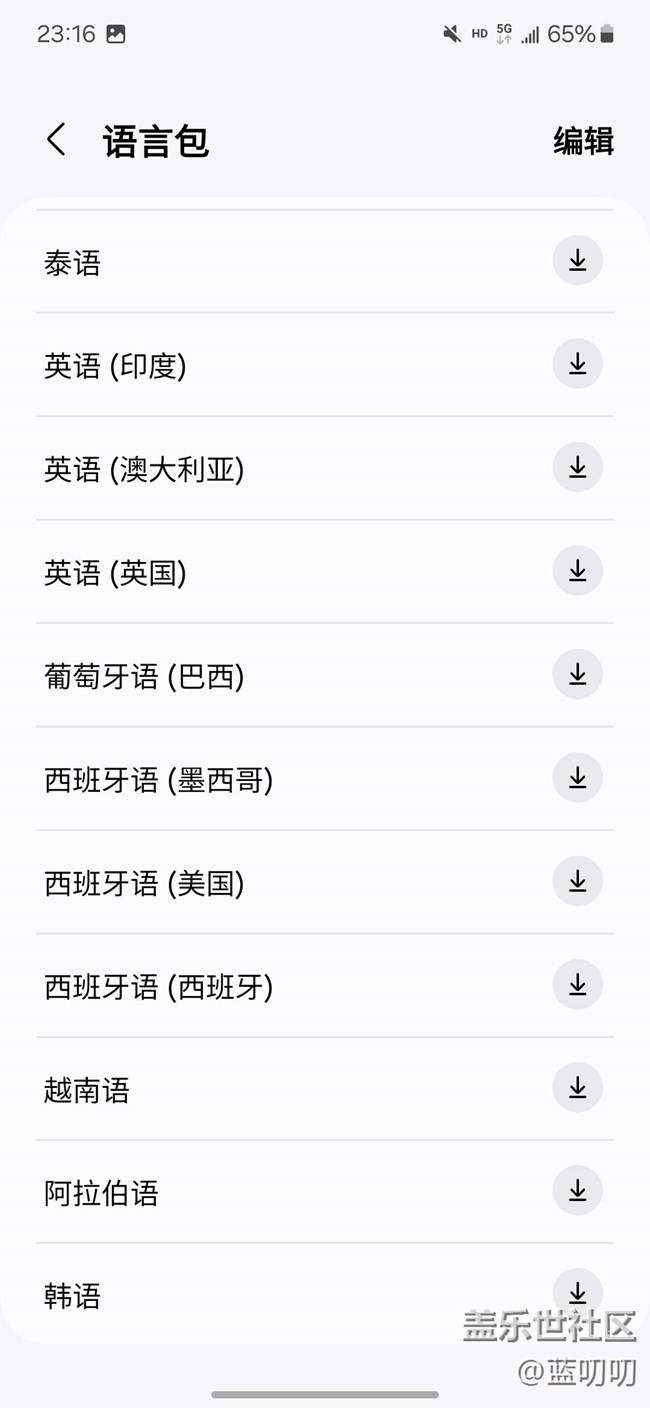650x1408 pixels.
Task: Download the 越南语 language pack
Action: tap(577, 1088)
